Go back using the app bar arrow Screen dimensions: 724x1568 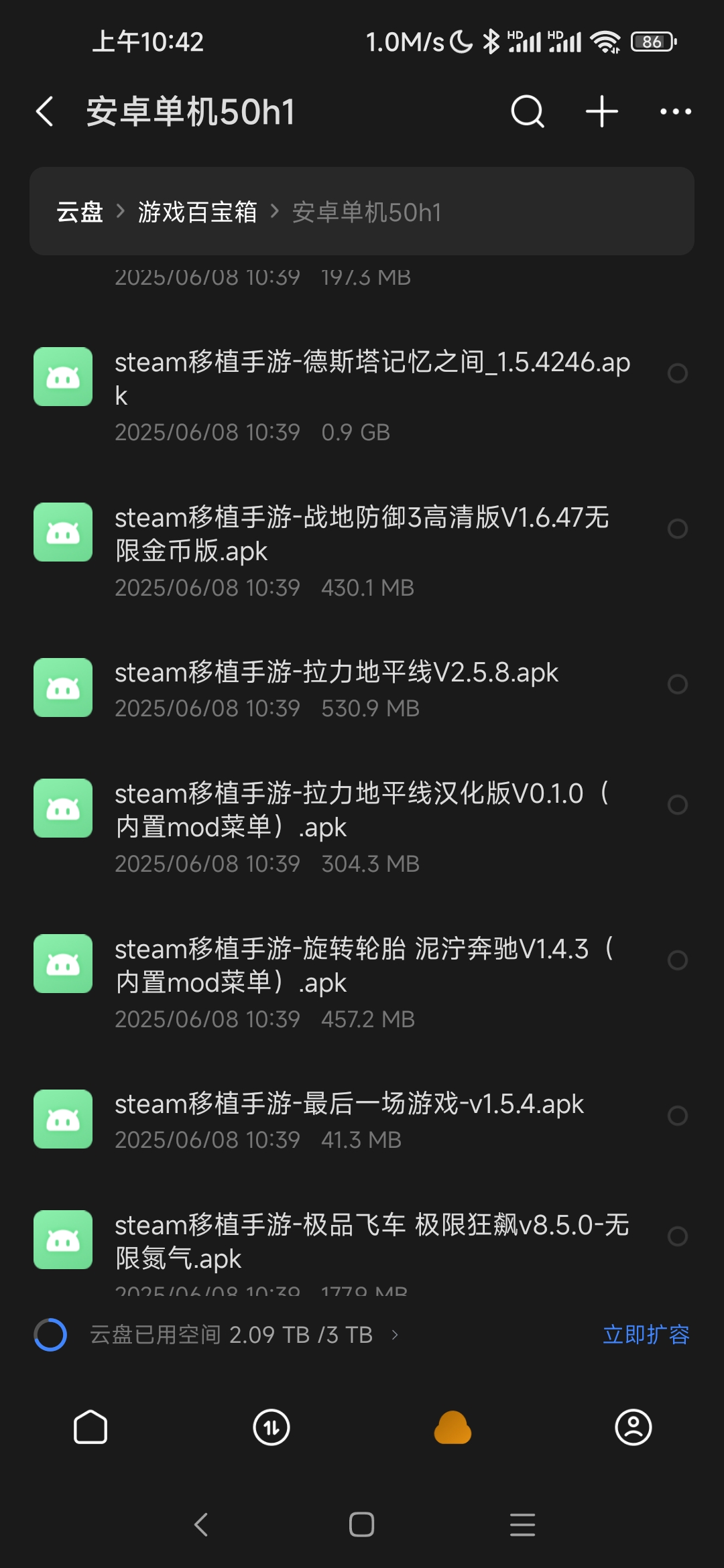45,111
